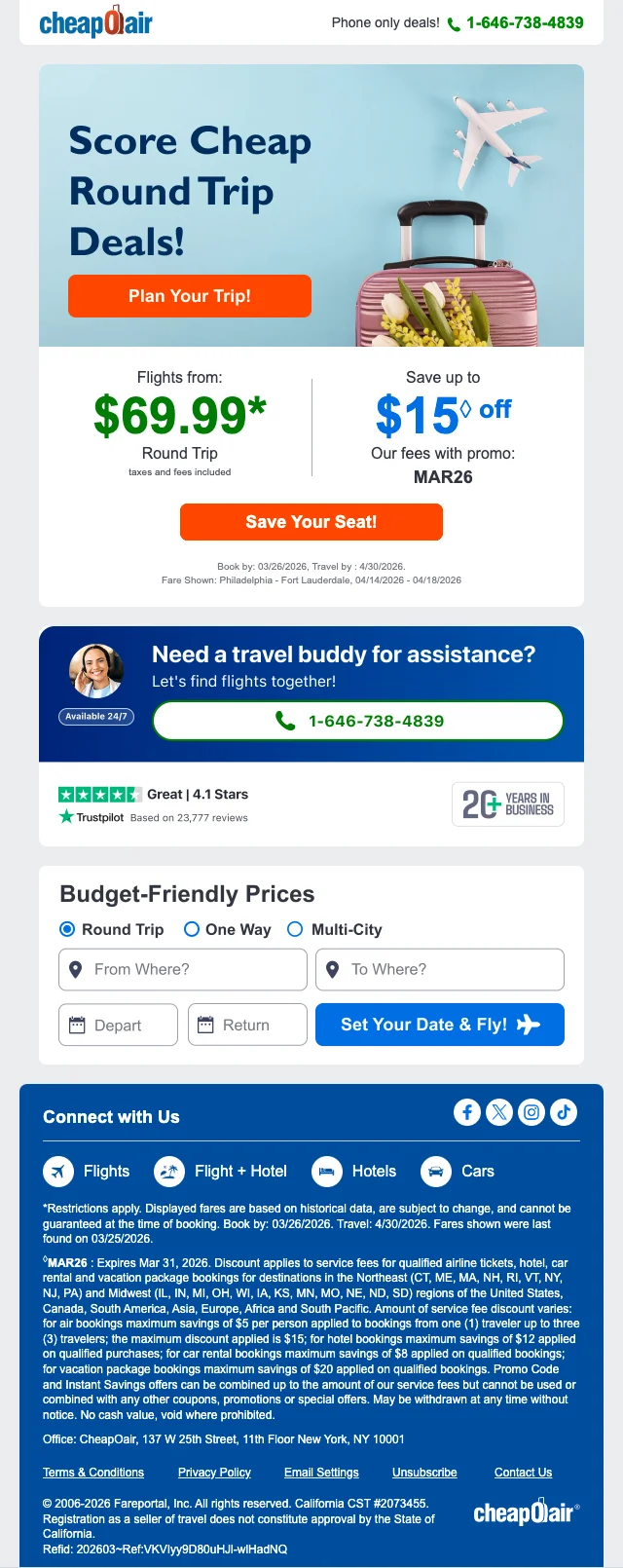This screenshot has width=623, height=1568.
Task: Tap the From Where? field
Action: point(183,970)
